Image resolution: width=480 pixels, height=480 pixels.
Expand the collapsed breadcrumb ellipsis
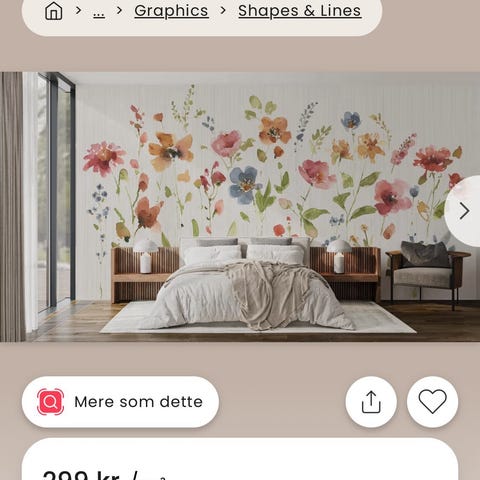pos(99,12)
